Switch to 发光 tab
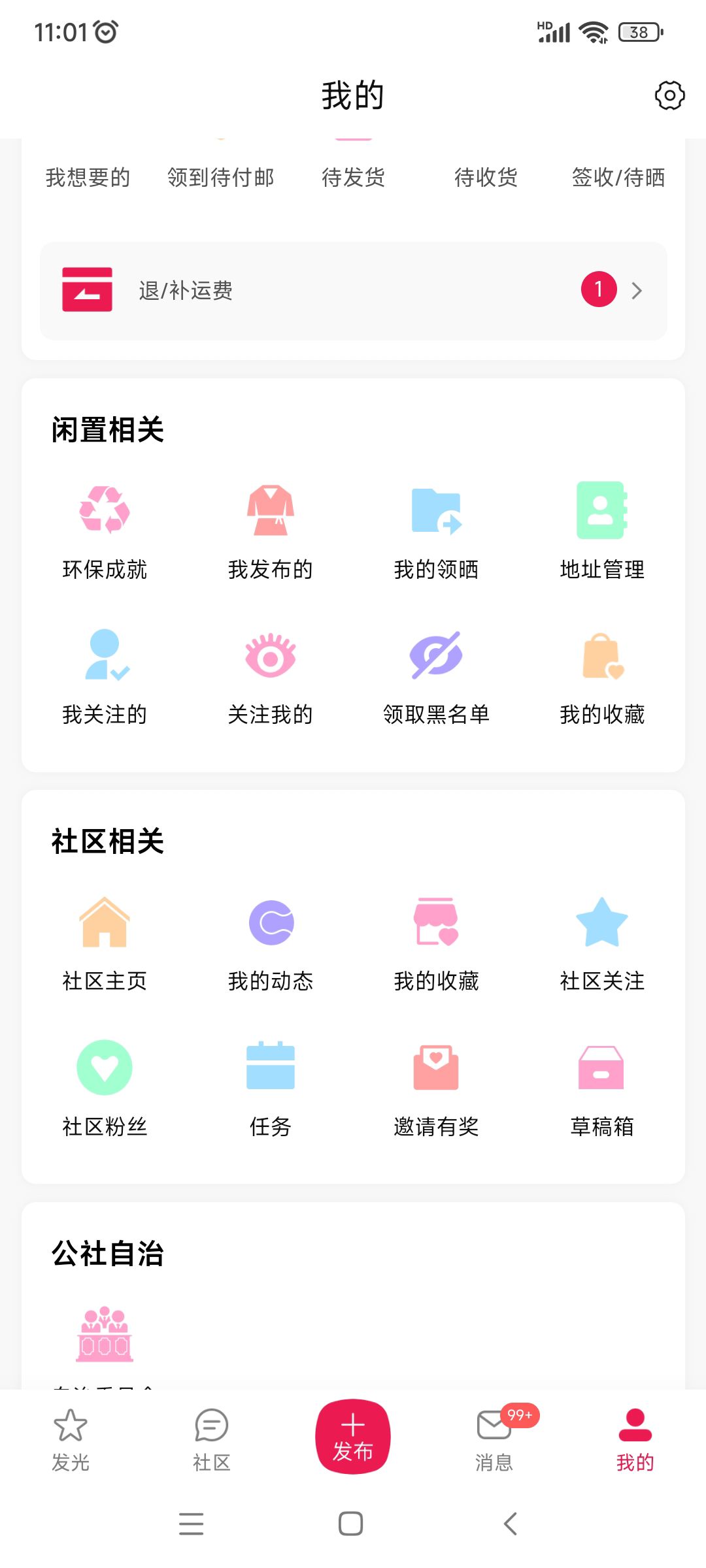Screen dimensions: 706x1568 (71, 1440)
